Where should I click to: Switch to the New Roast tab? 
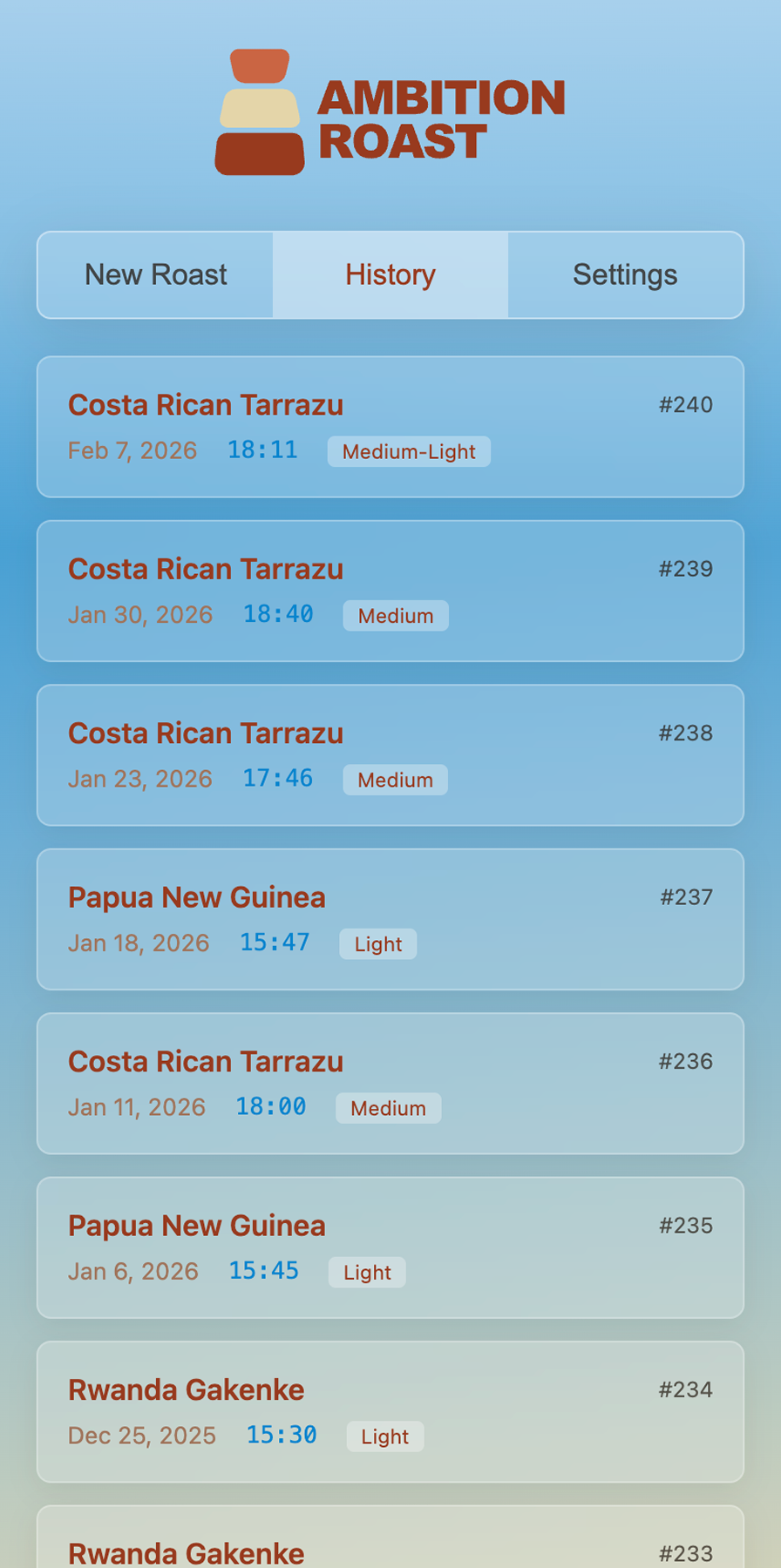(155, 274)
